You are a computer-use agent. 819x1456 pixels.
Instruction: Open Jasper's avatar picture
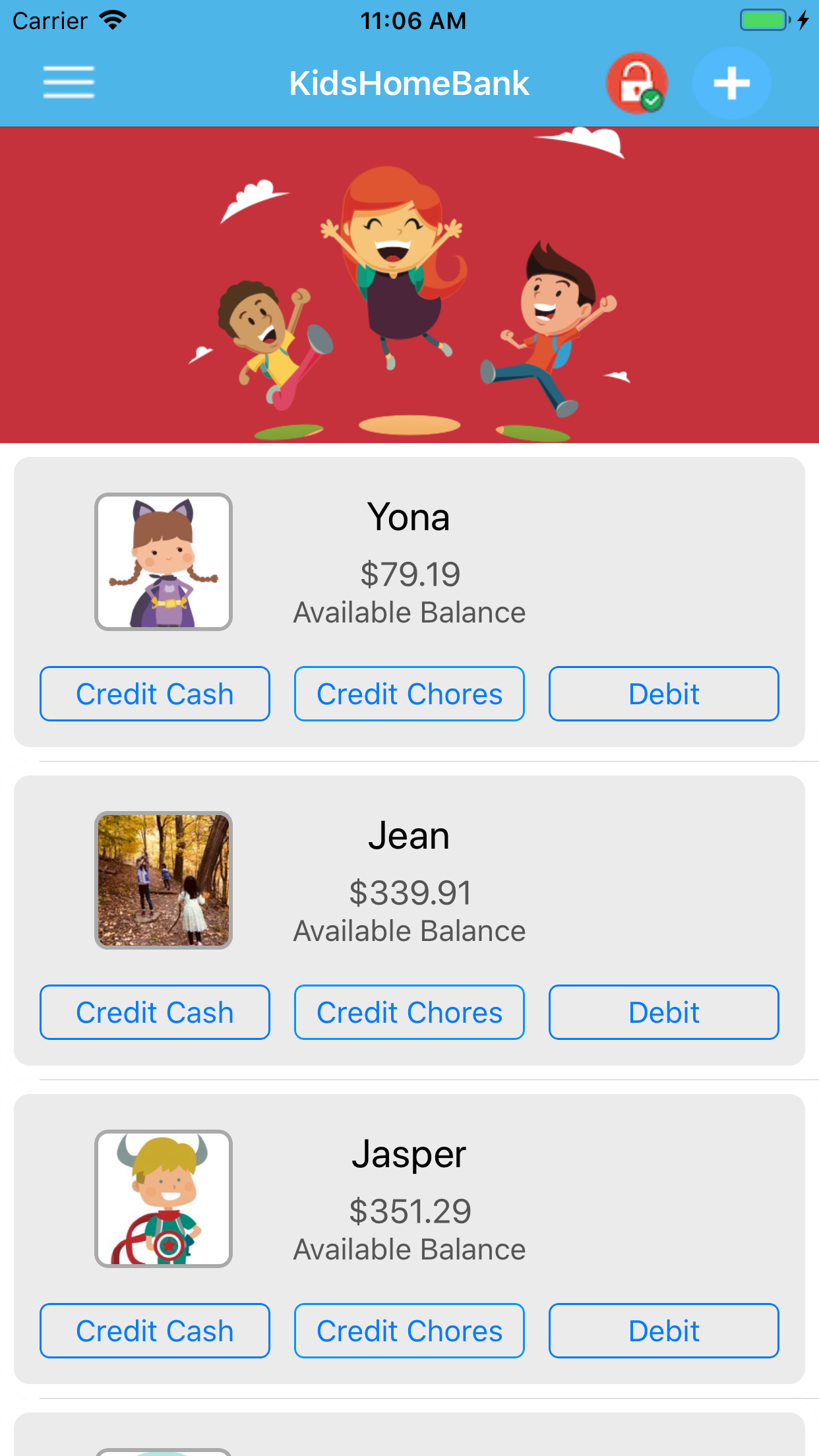click(164, 1199)
